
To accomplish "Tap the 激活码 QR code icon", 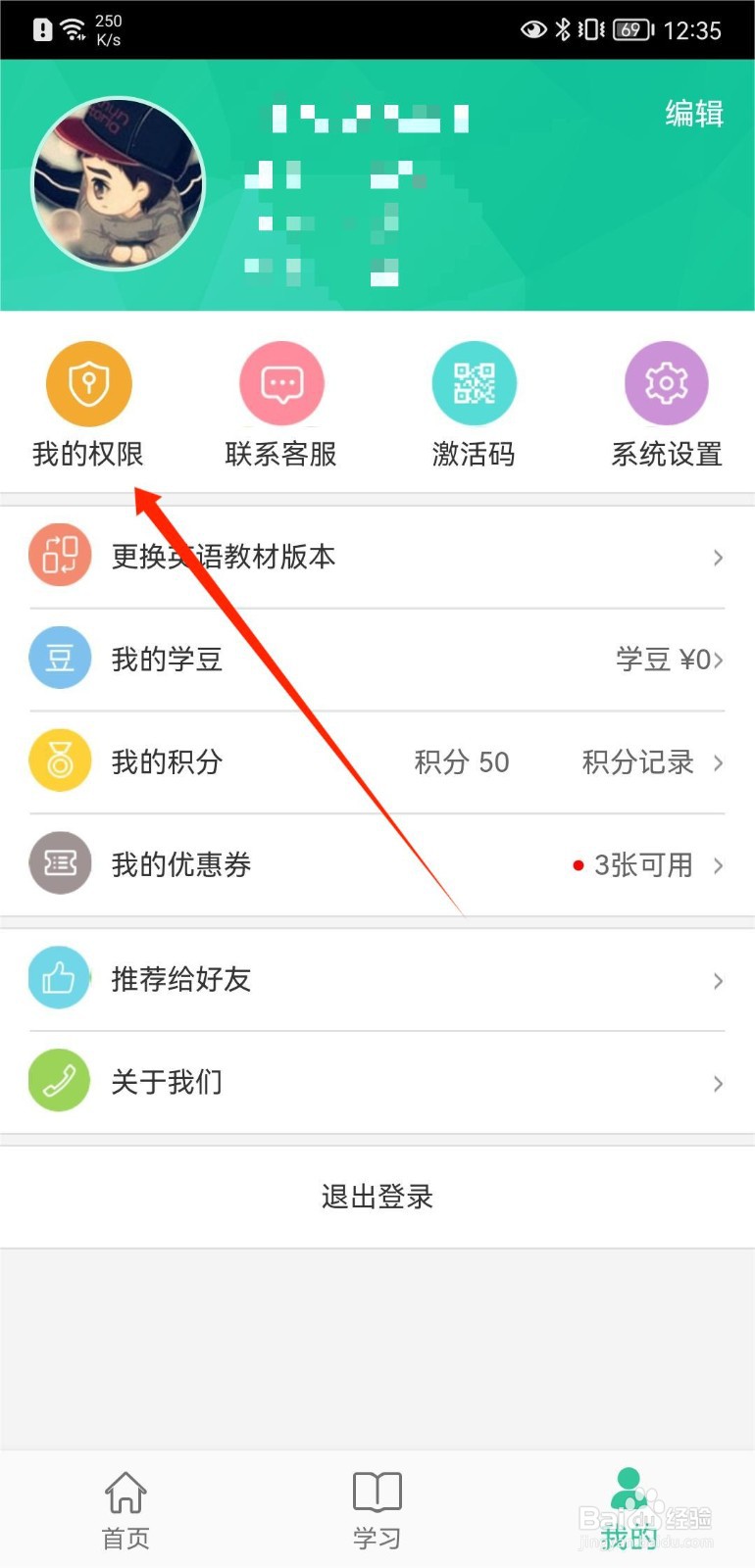I will tap(474, 383).
